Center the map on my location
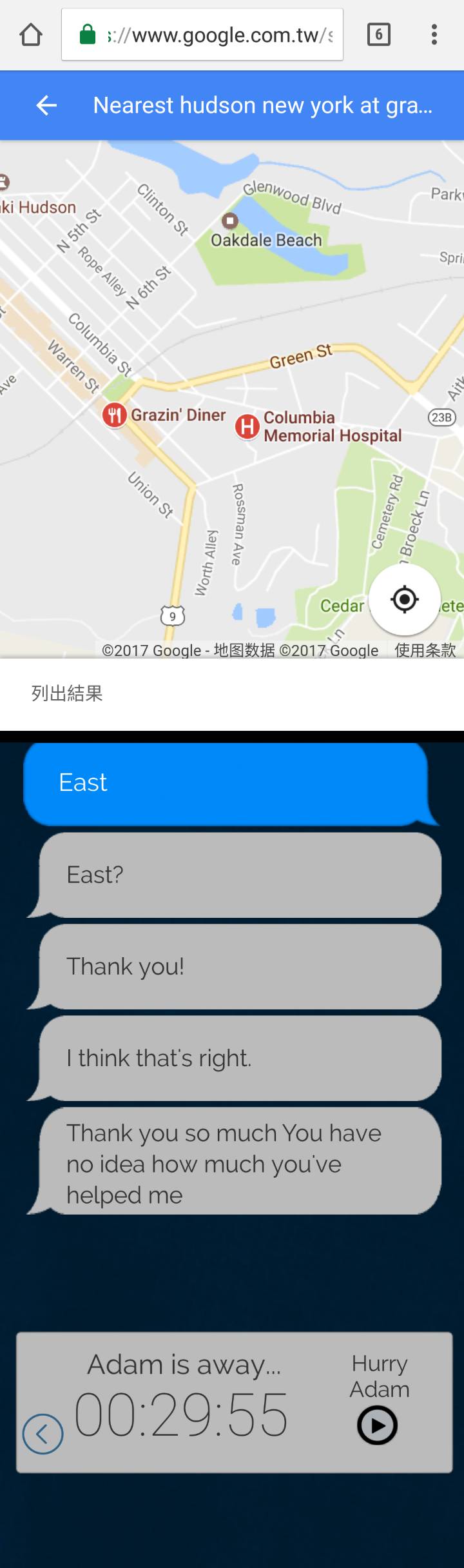Screen dimensions: 464x1568 (x=404, y=599)
